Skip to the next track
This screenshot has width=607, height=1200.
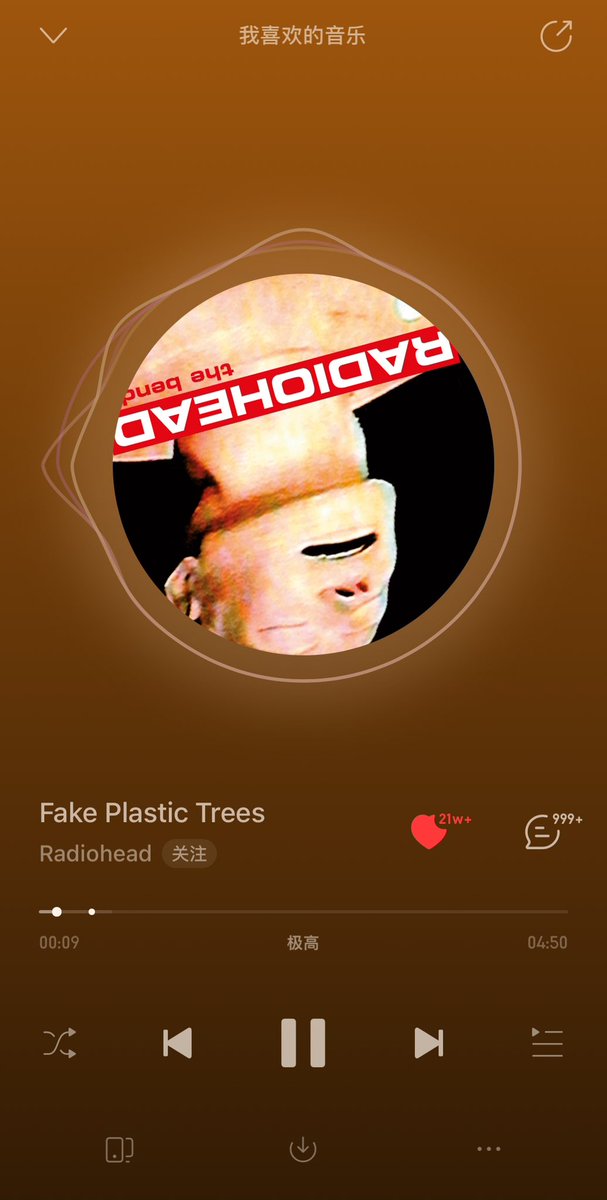coord(429,1043)
